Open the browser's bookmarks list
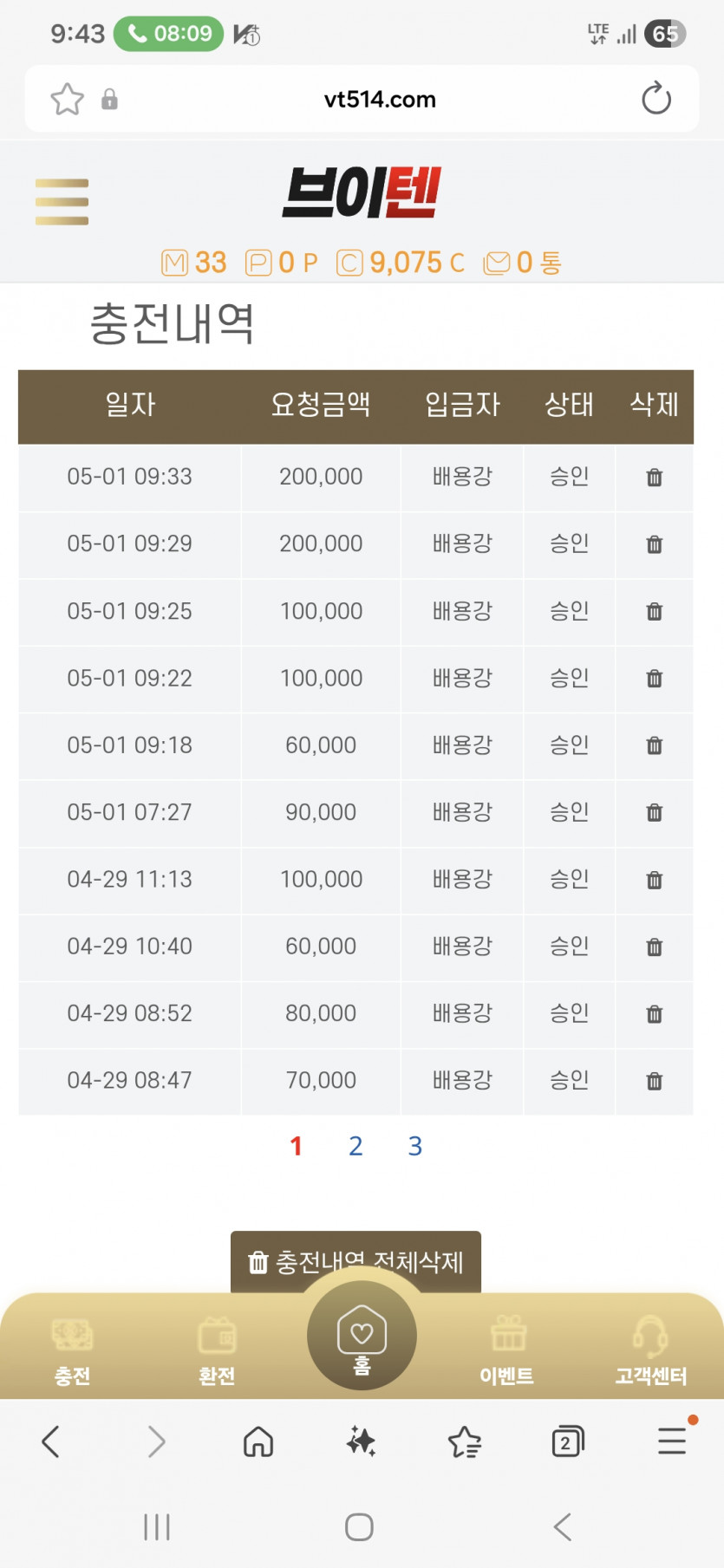 coord(464,1442)
